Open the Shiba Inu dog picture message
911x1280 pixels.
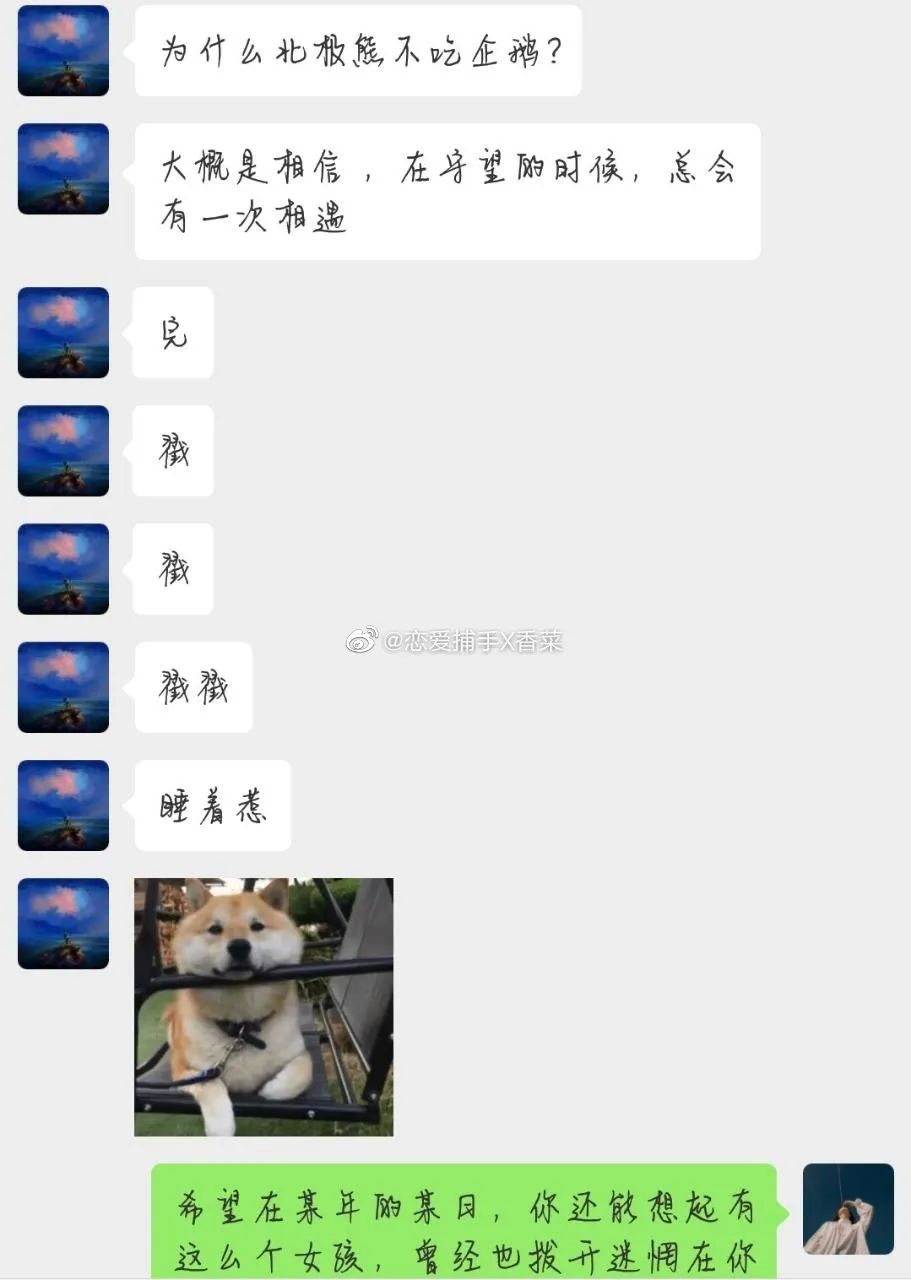click(263, 1006)
